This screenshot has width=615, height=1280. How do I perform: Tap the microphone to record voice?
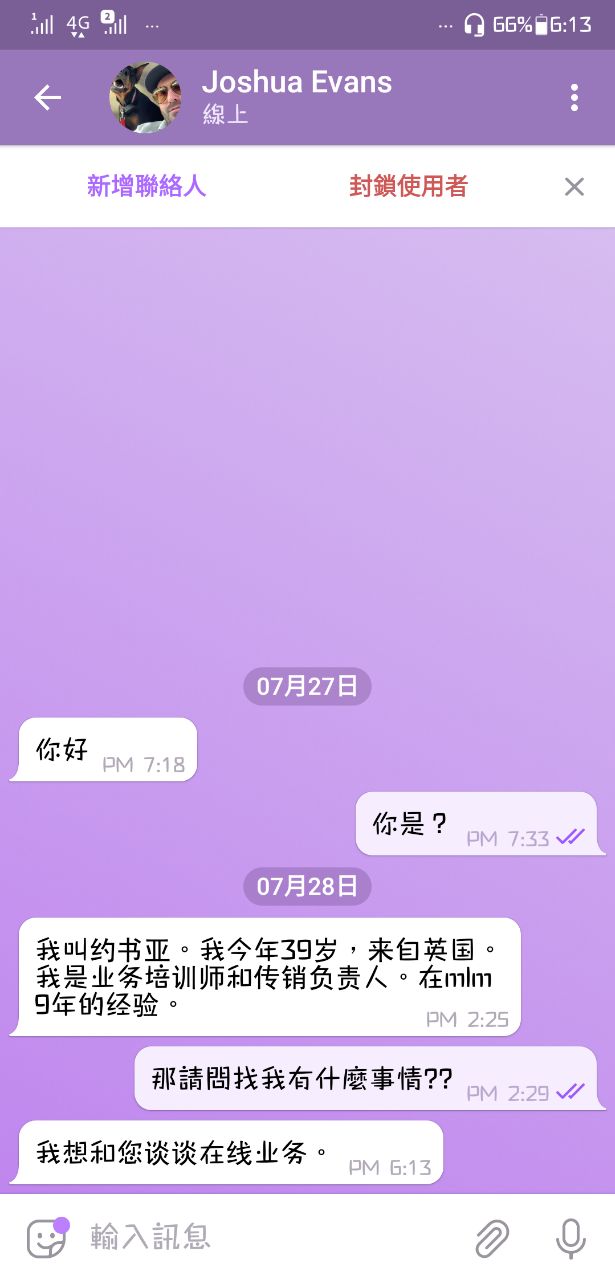[571, 1238]
